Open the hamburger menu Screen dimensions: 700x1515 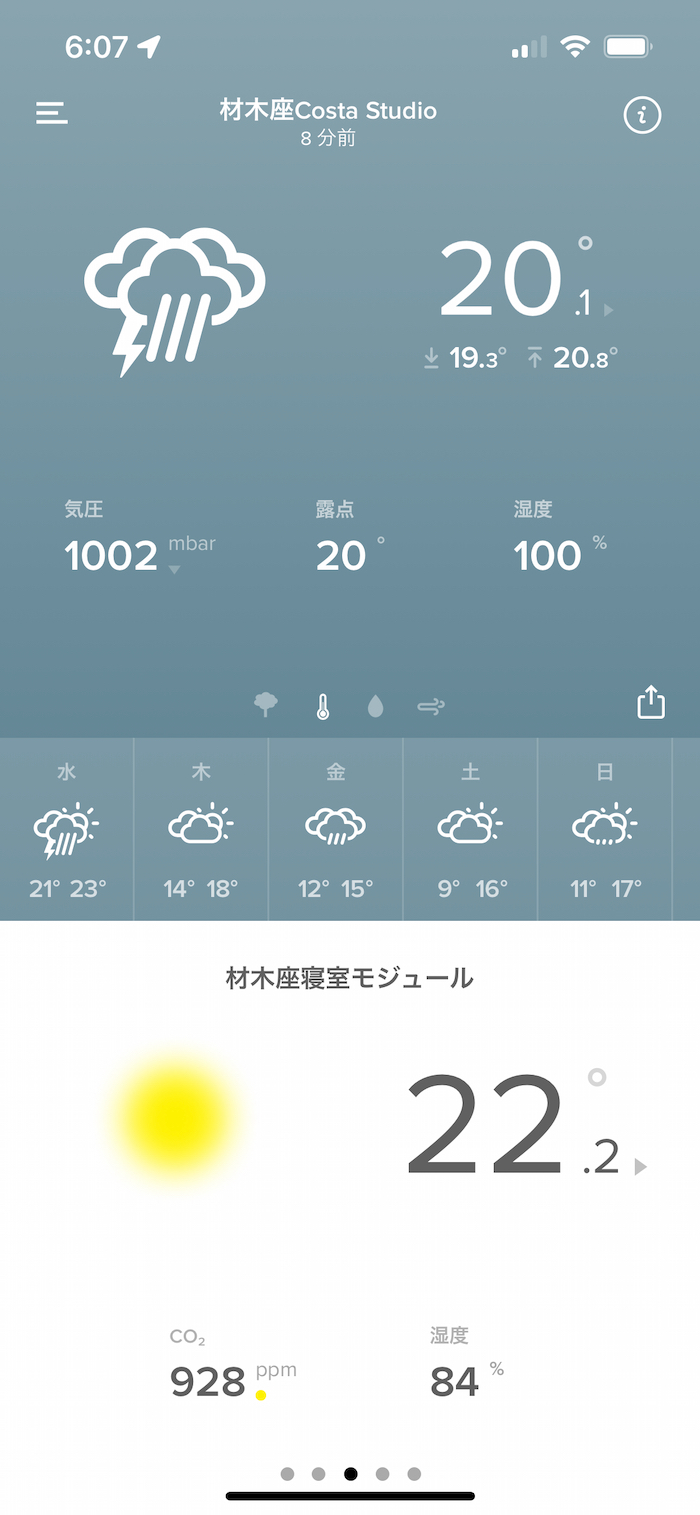tap(52, 113)
